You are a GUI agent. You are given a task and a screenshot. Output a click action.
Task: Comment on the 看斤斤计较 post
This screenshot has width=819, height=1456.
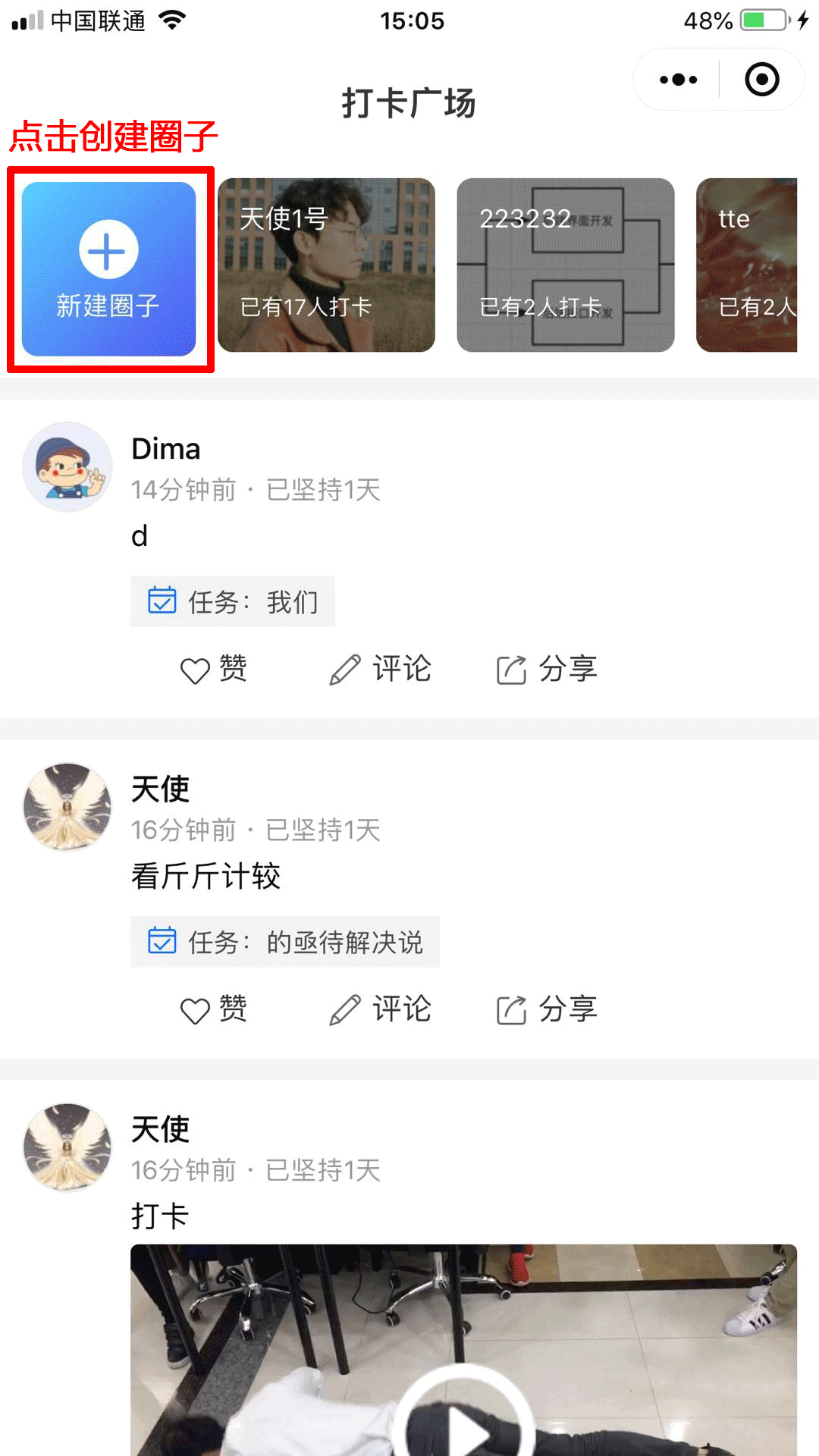coord(381,1010)
